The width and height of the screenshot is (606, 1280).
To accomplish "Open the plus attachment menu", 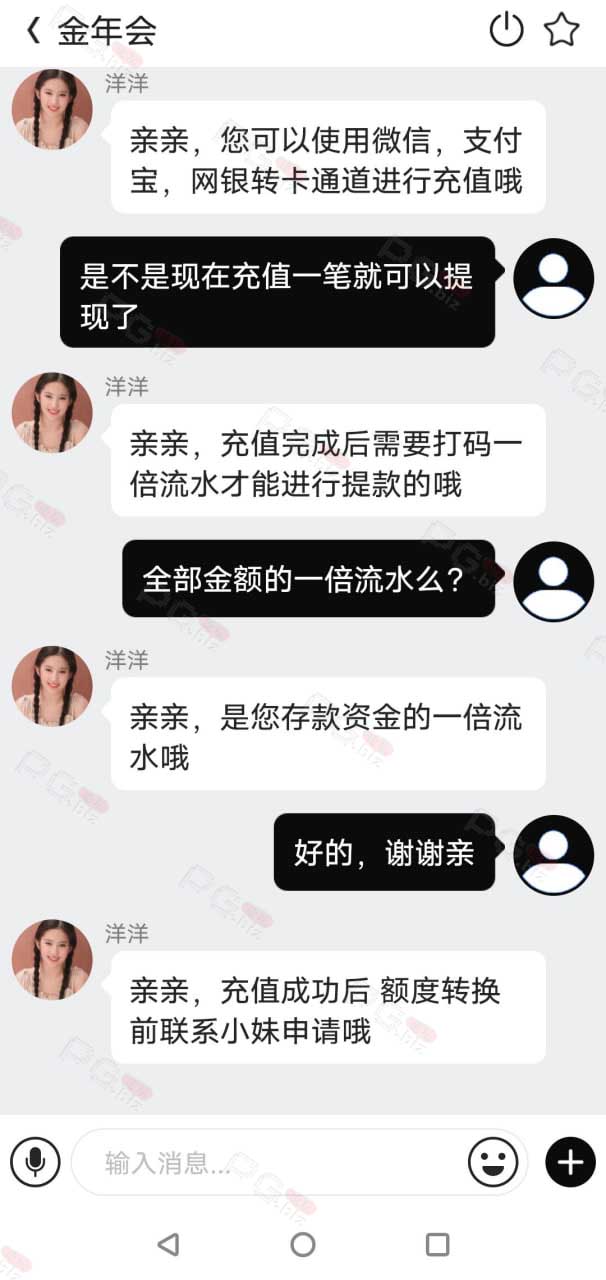I will click(570, 1162).
